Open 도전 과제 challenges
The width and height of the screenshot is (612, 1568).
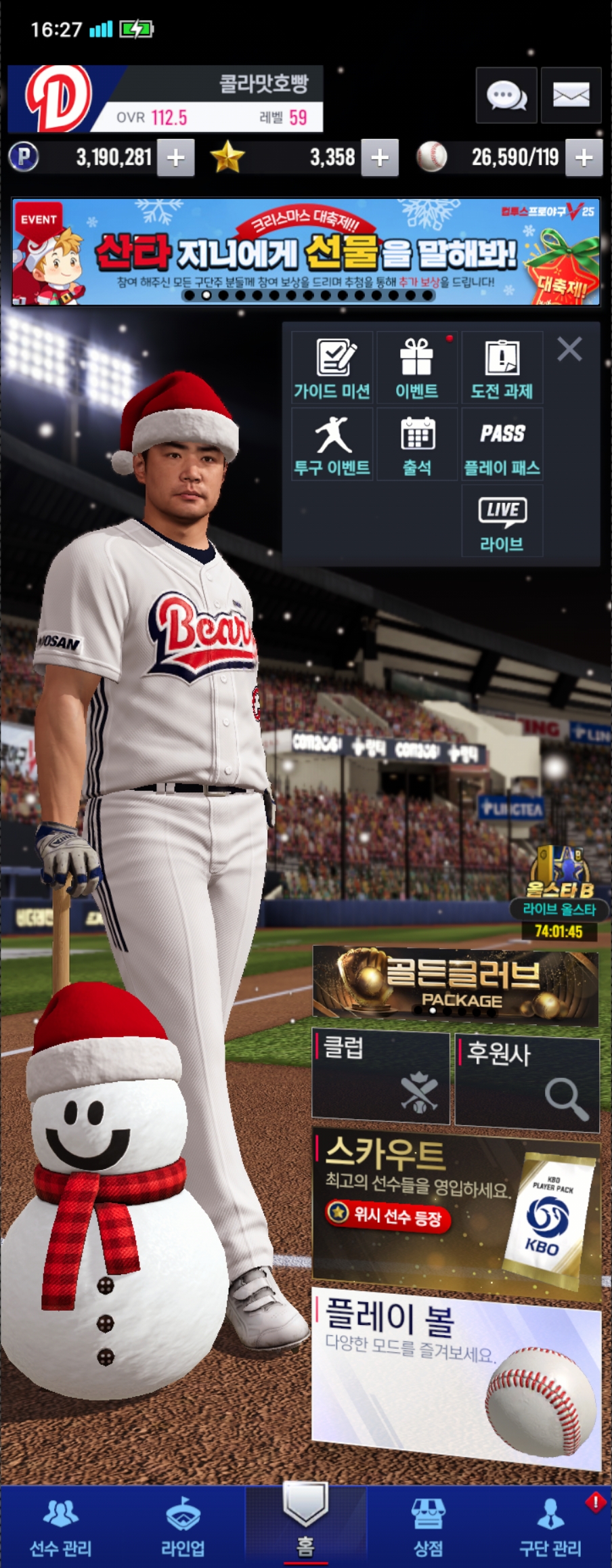click(502, 368)
